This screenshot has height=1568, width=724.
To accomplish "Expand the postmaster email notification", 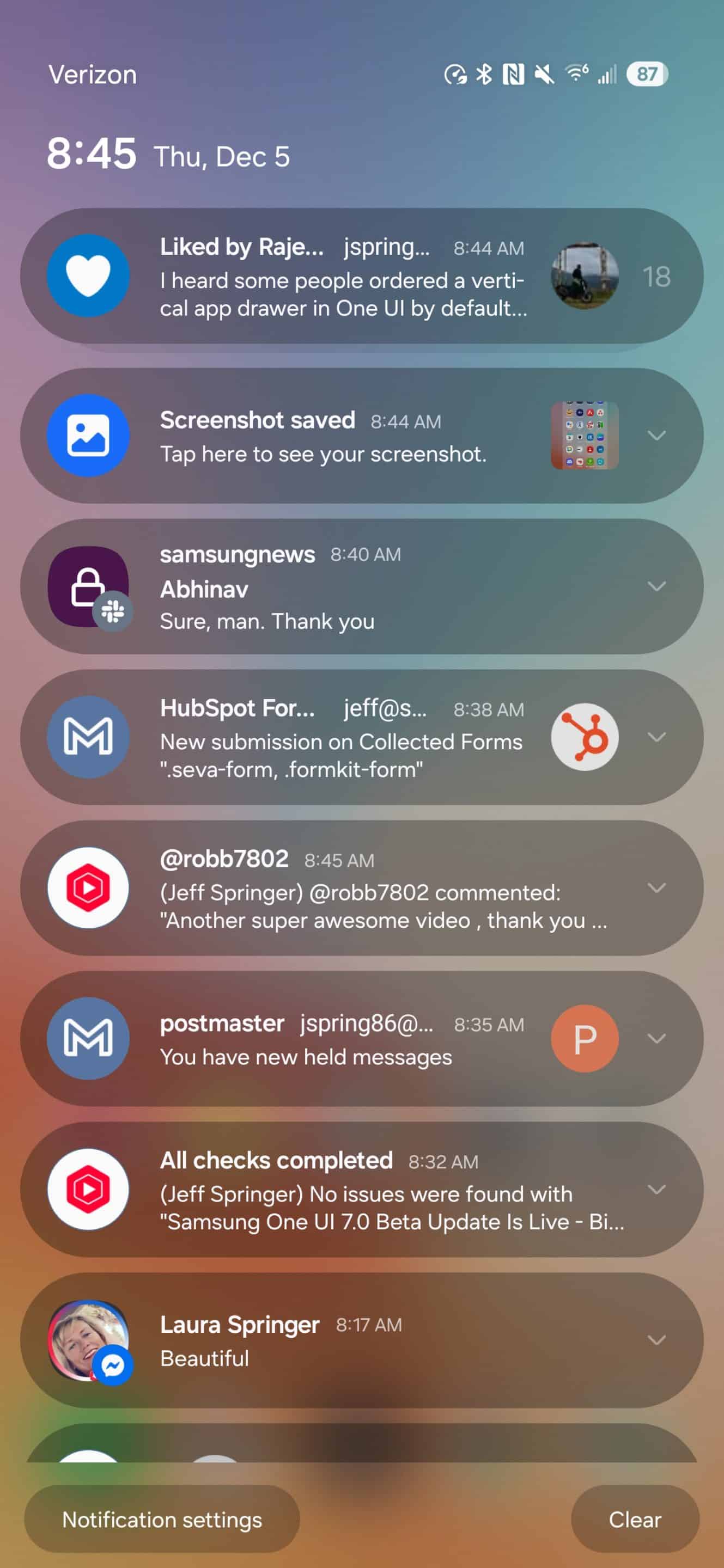I will click(x=656, y=1038).
